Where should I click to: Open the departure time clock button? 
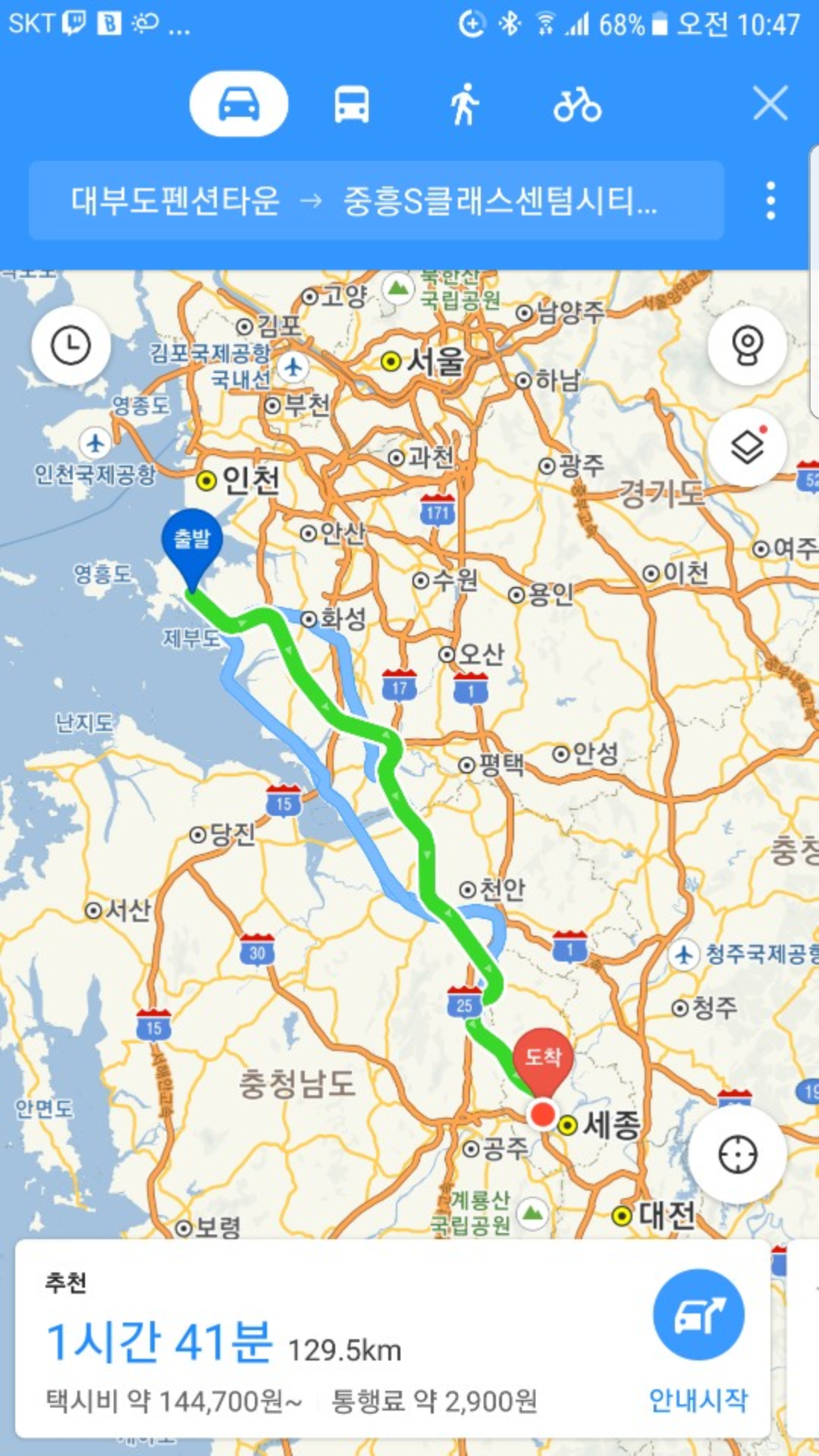point(71,346)
